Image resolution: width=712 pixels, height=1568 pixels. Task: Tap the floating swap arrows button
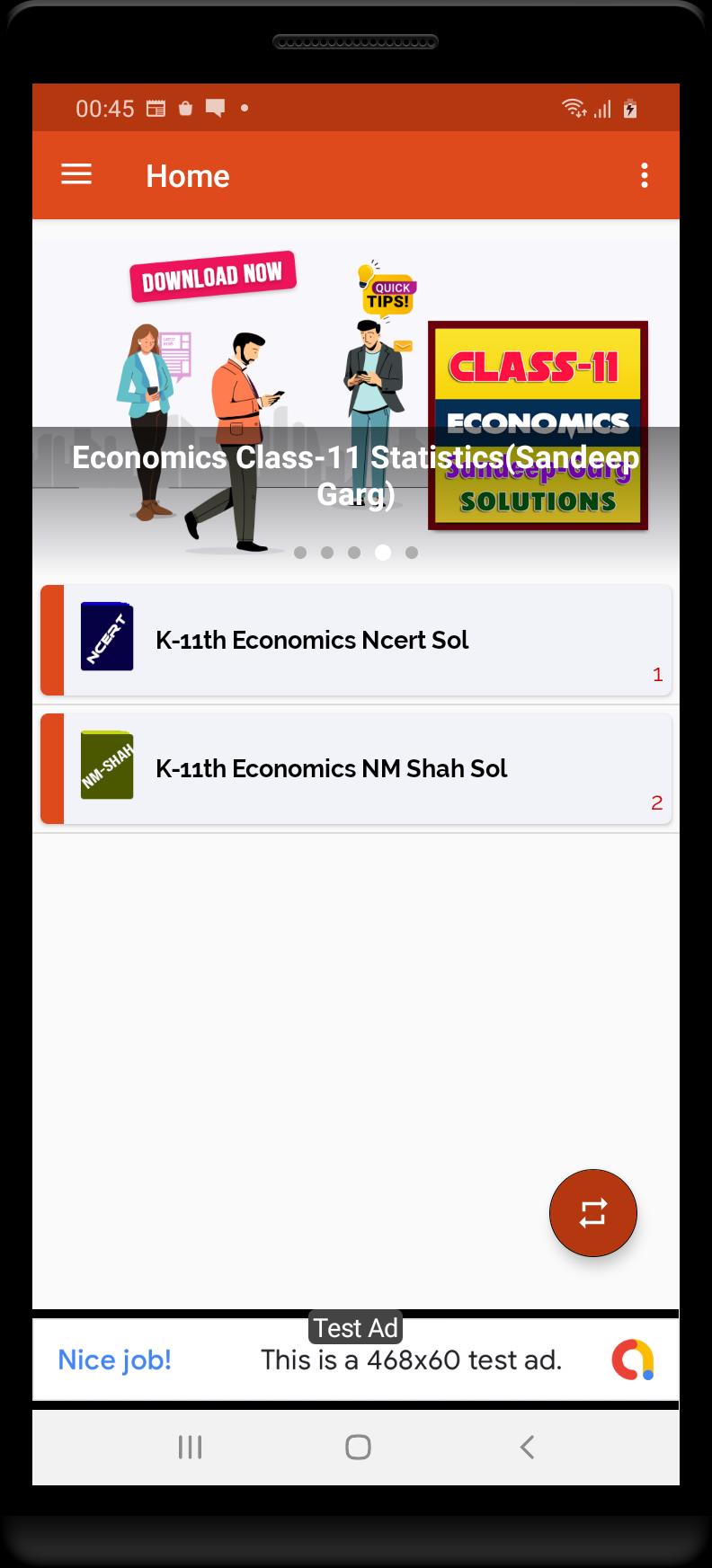click(x=593, y=1213)
